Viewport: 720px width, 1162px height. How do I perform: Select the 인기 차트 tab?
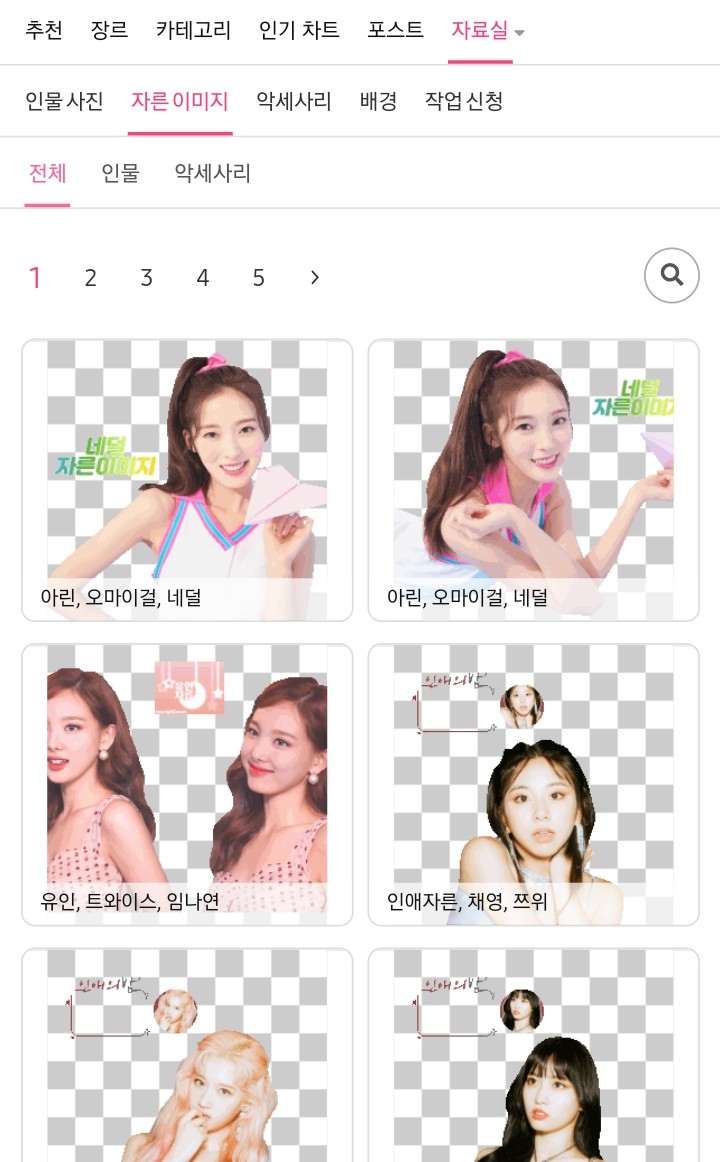tap(299, 30)
